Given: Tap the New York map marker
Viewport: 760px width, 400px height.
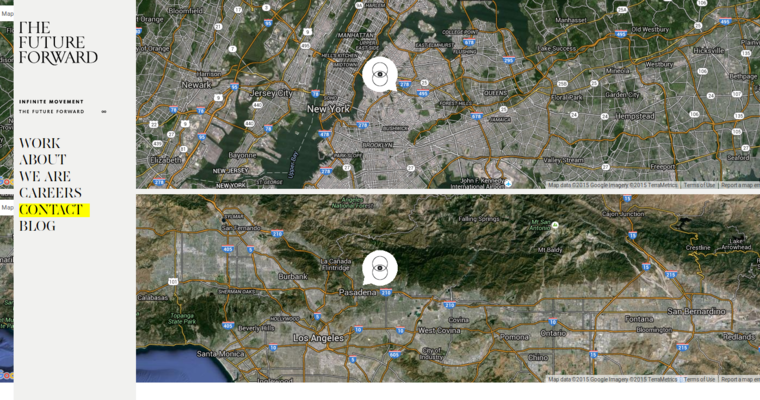Looking at the screenshot, I should [379, 74].
